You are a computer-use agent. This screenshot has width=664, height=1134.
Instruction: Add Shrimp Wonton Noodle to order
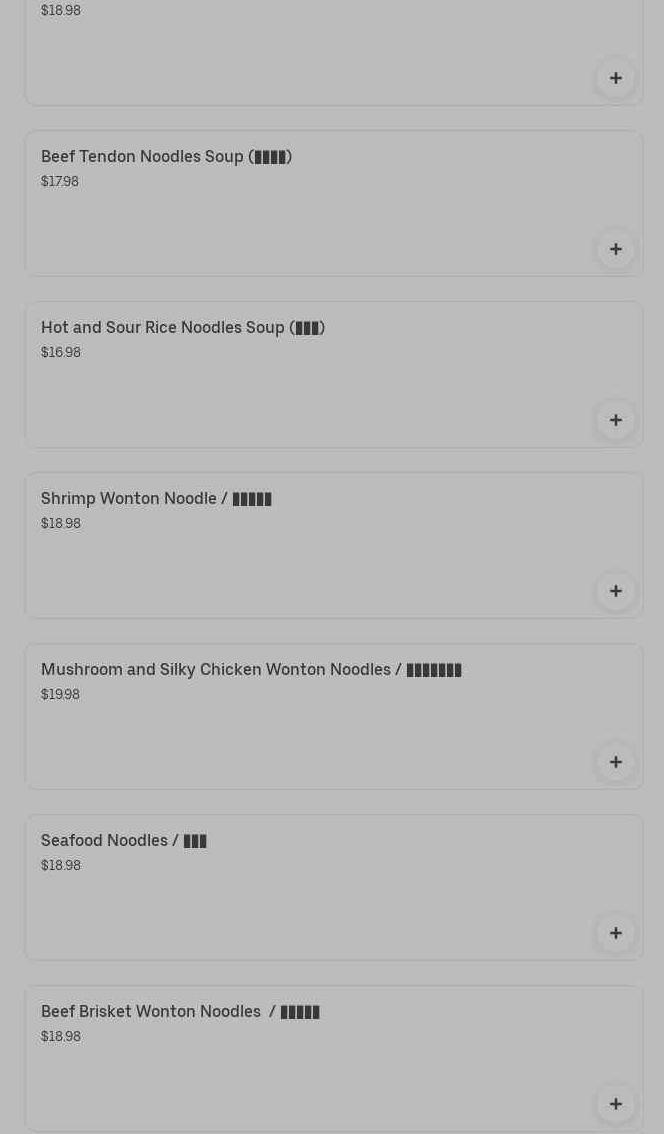tap(615, 591)
